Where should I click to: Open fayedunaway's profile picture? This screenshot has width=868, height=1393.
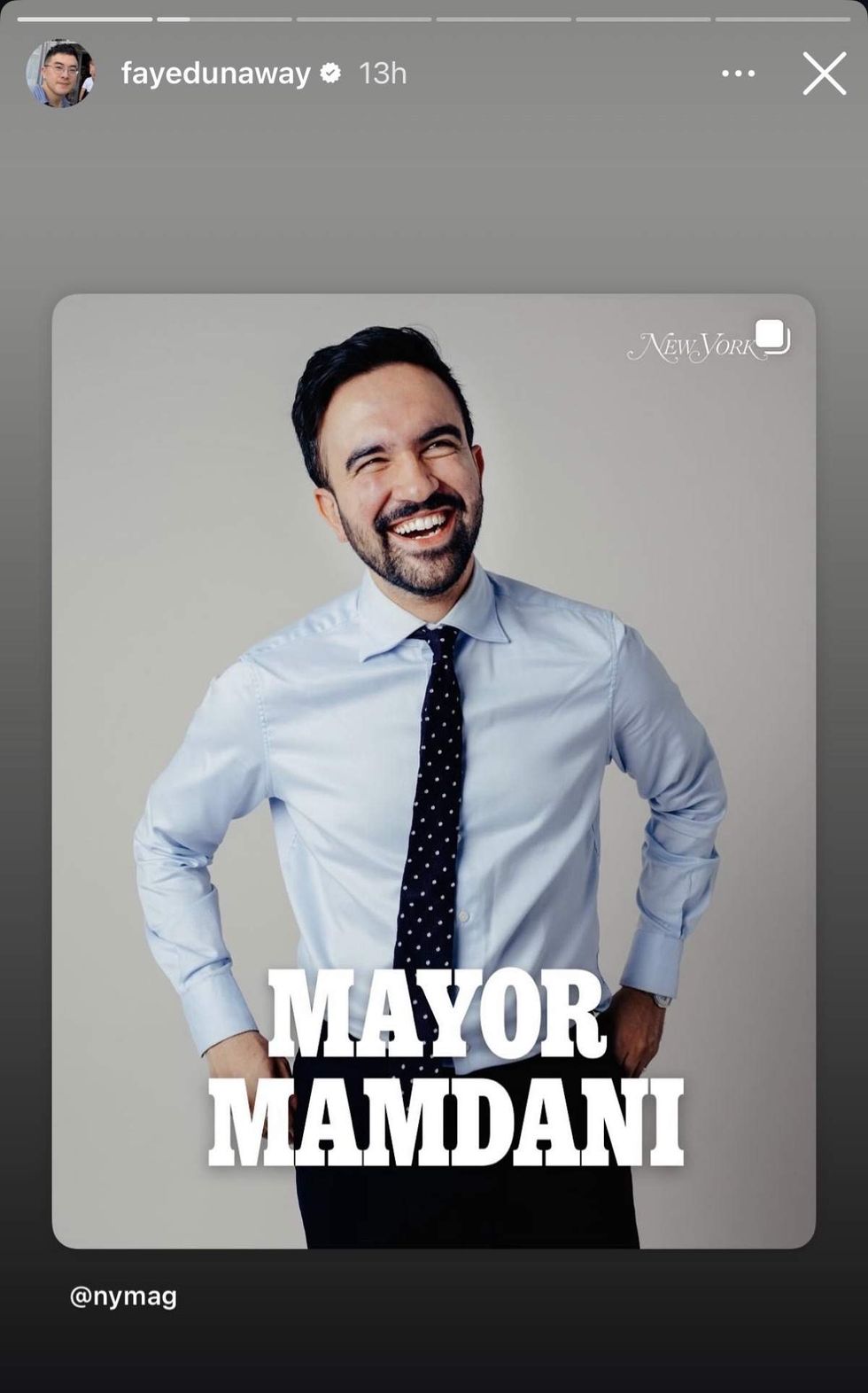(x=60, y=74)
